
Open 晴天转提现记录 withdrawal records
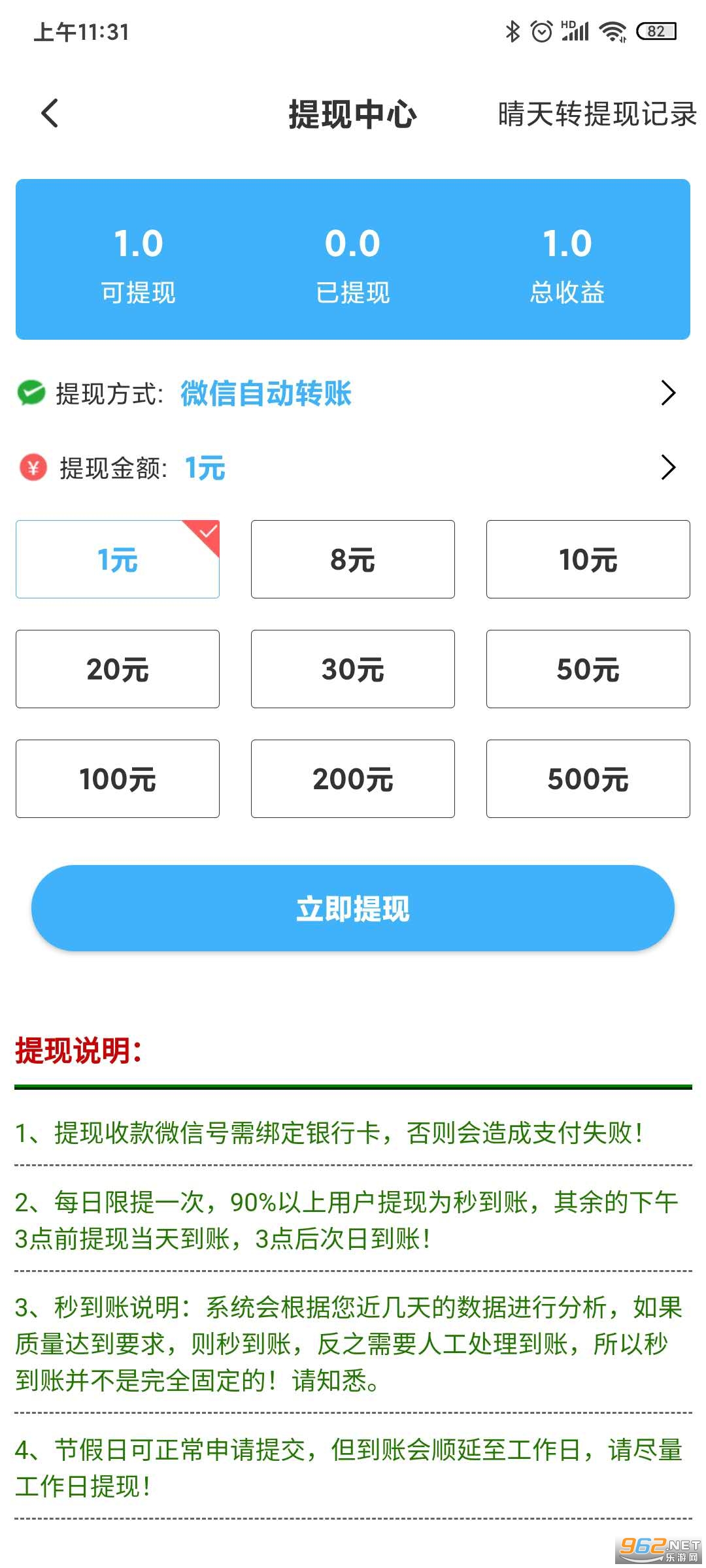(597, 114)
